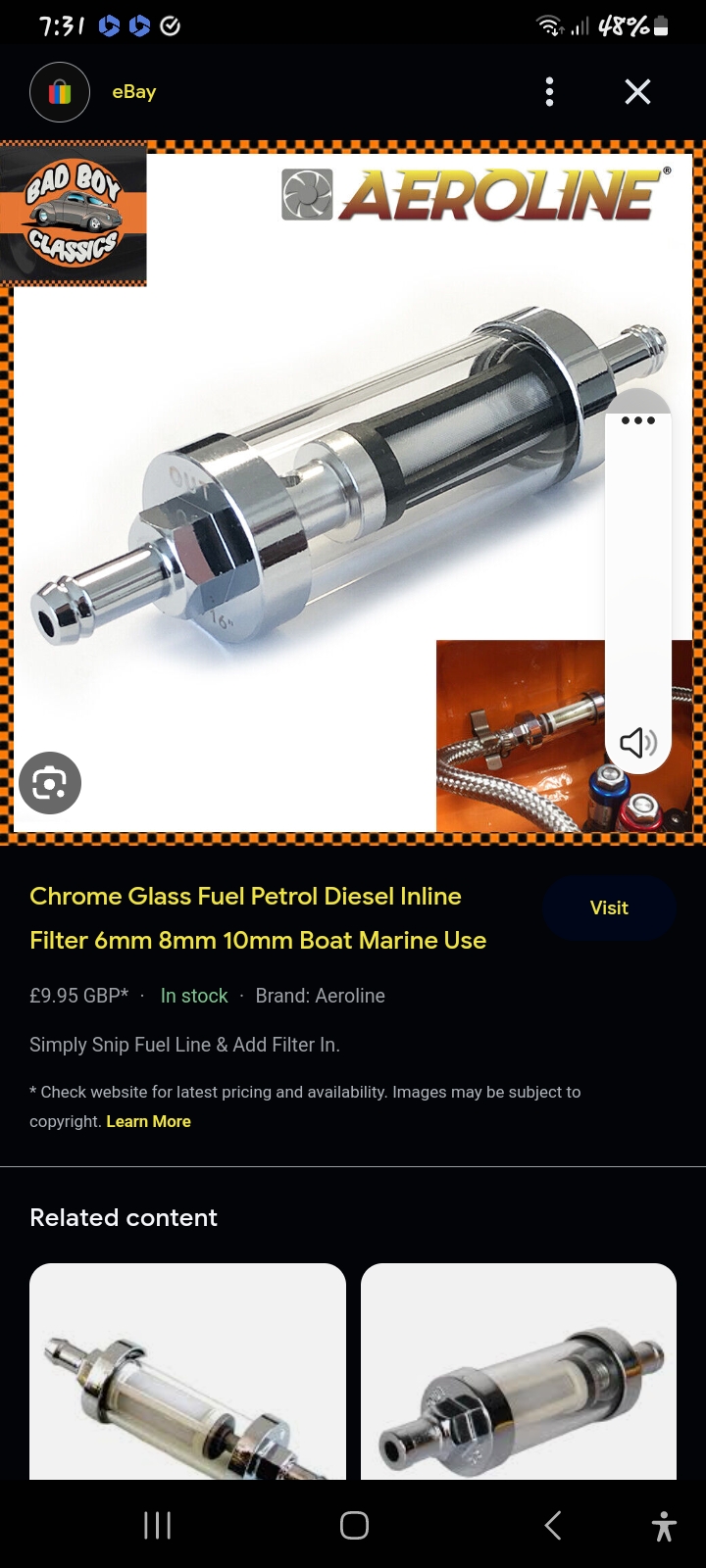Open the Learn More link
Viewport: 706px width, 1568px height.
[148, 1121]
